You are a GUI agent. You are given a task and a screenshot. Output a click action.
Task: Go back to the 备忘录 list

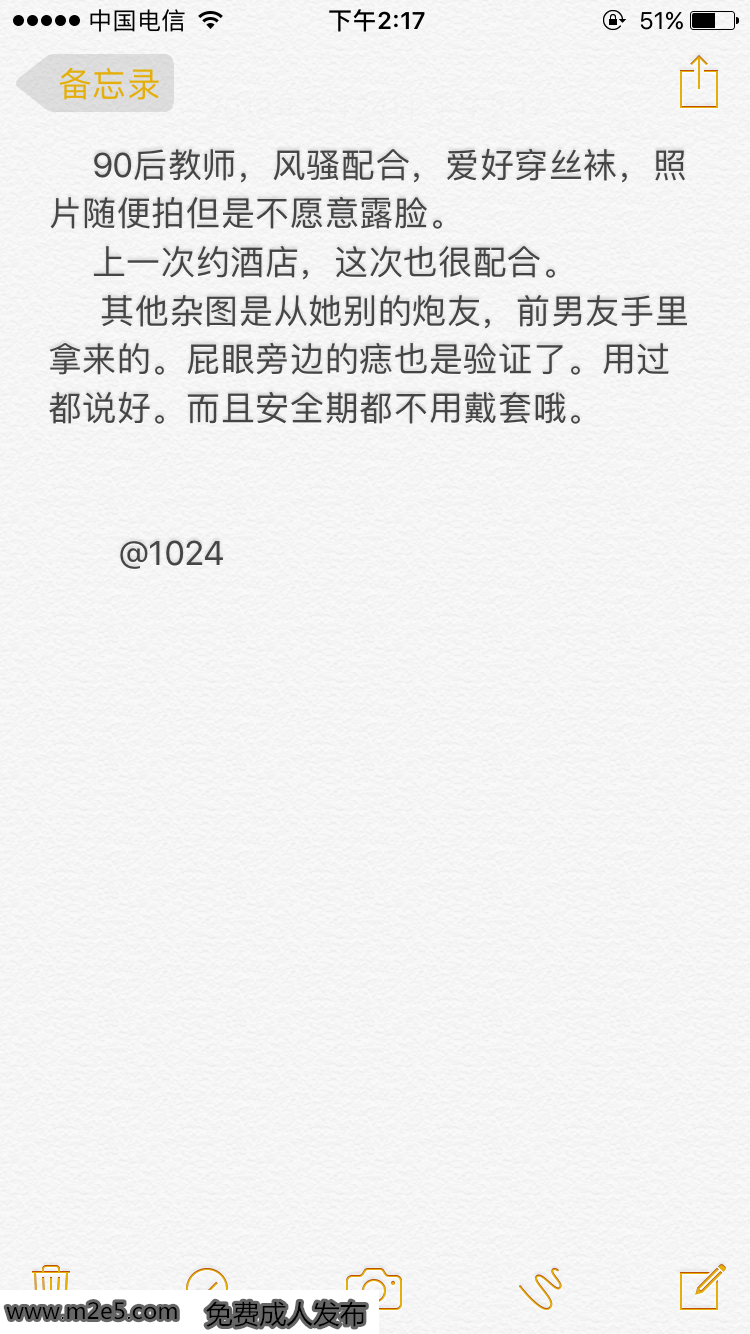[x=95, y=83]
